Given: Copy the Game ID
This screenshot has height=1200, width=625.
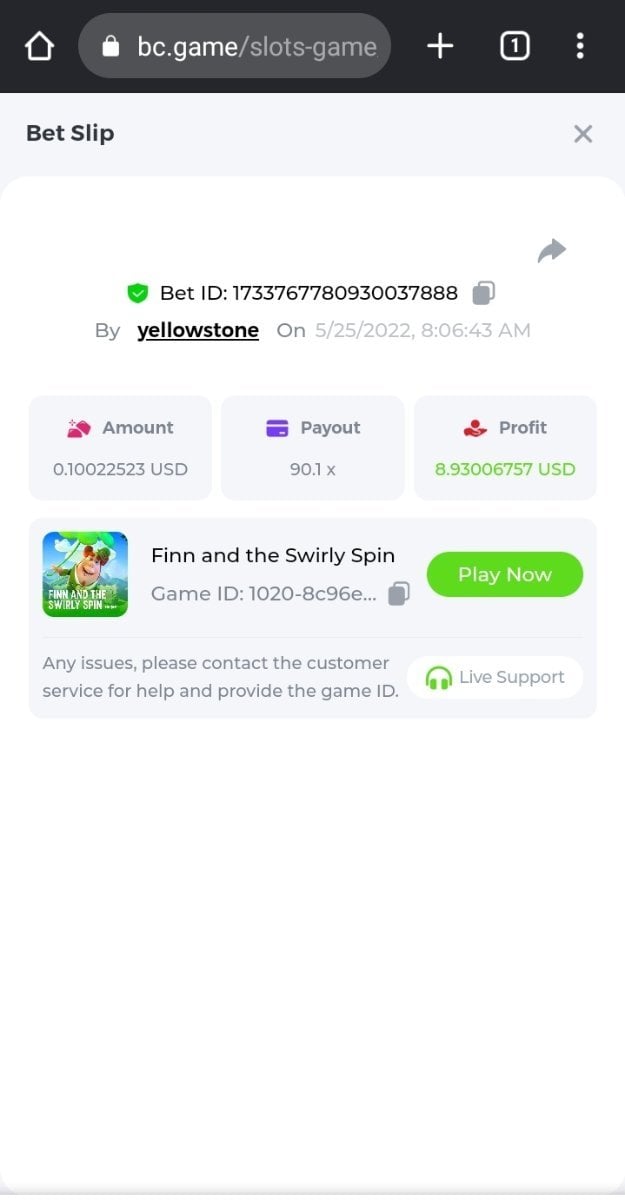Looking at the screenshot, I should click(x=398, y=594).
